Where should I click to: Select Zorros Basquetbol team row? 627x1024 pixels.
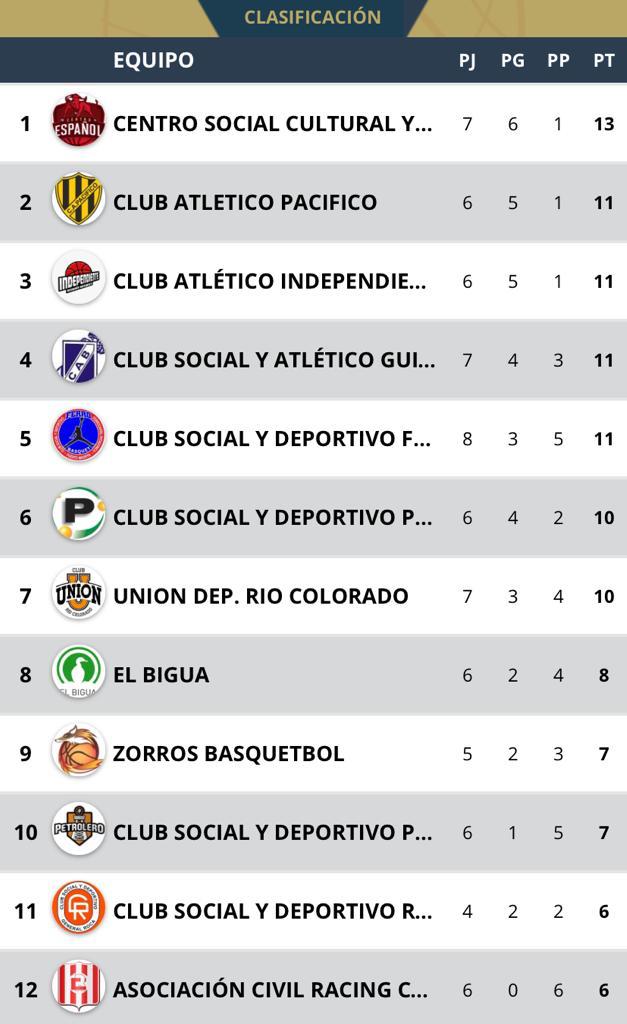coord(228,753)
